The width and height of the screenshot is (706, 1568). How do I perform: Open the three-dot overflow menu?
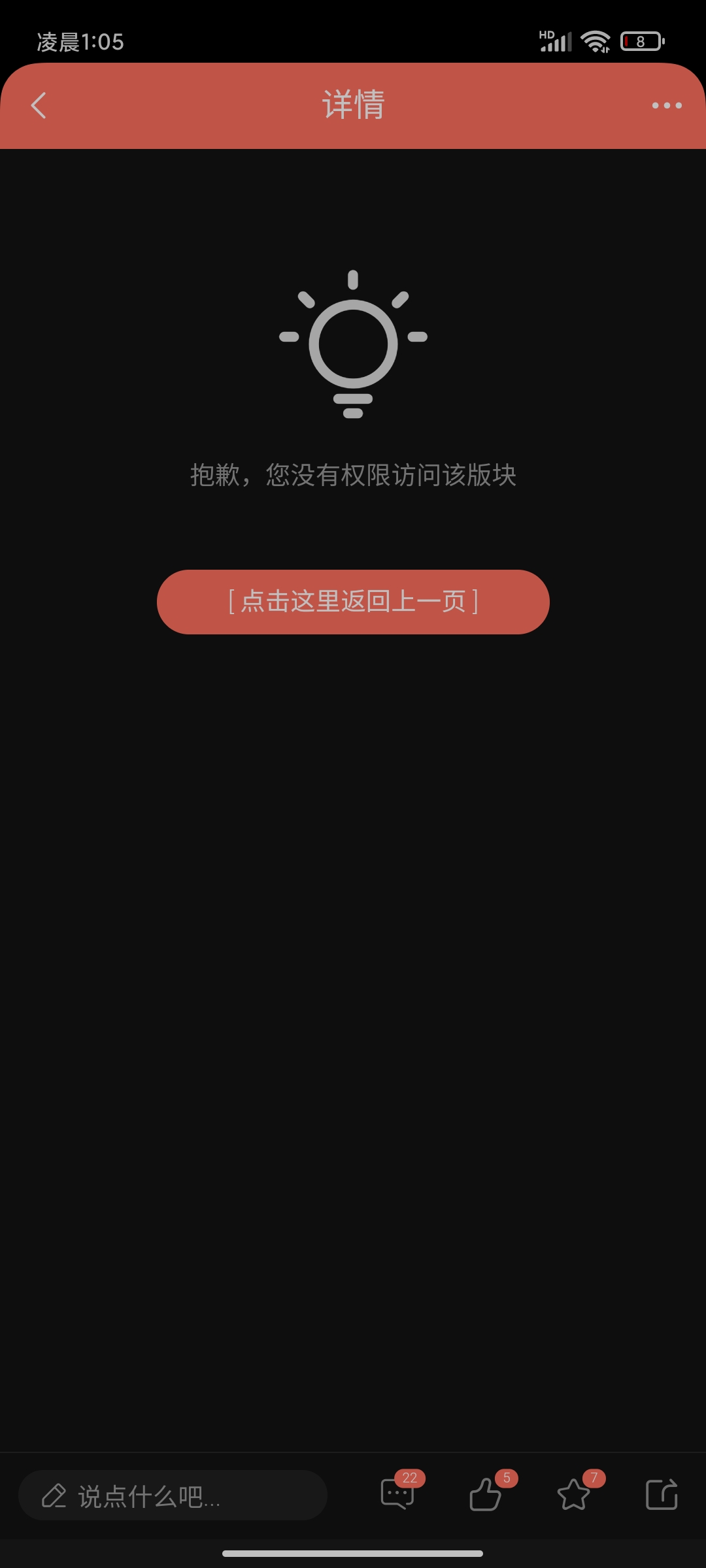click(667, 105)
